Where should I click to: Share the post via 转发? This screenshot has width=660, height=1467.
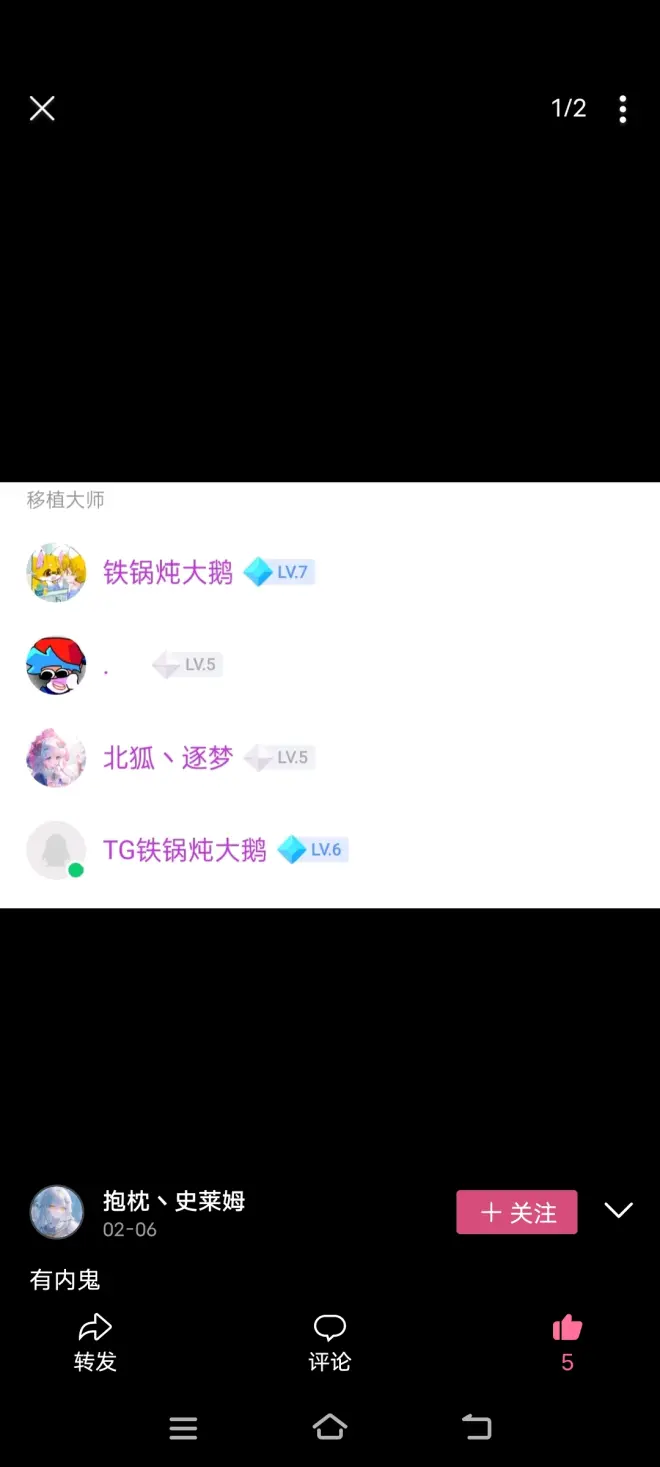pyautogui.click(x=95, y=1341)
